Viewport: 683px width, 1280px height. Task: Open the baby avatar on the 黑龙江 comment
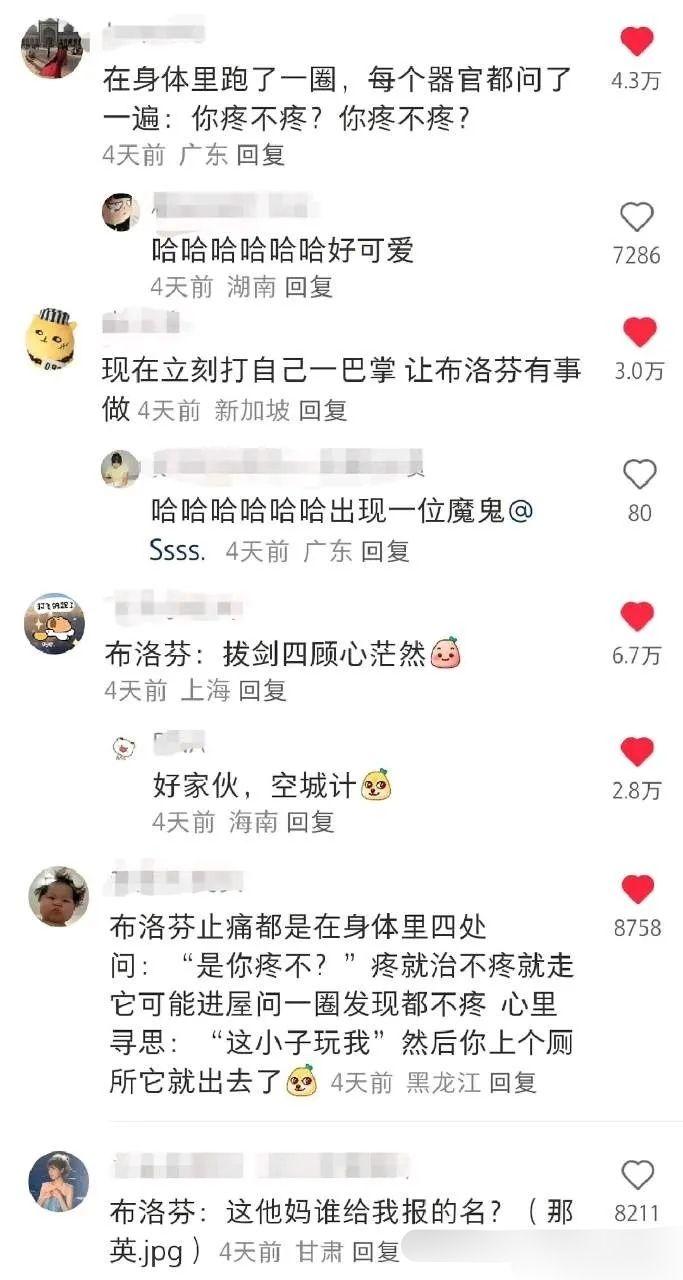coord(58,897)
